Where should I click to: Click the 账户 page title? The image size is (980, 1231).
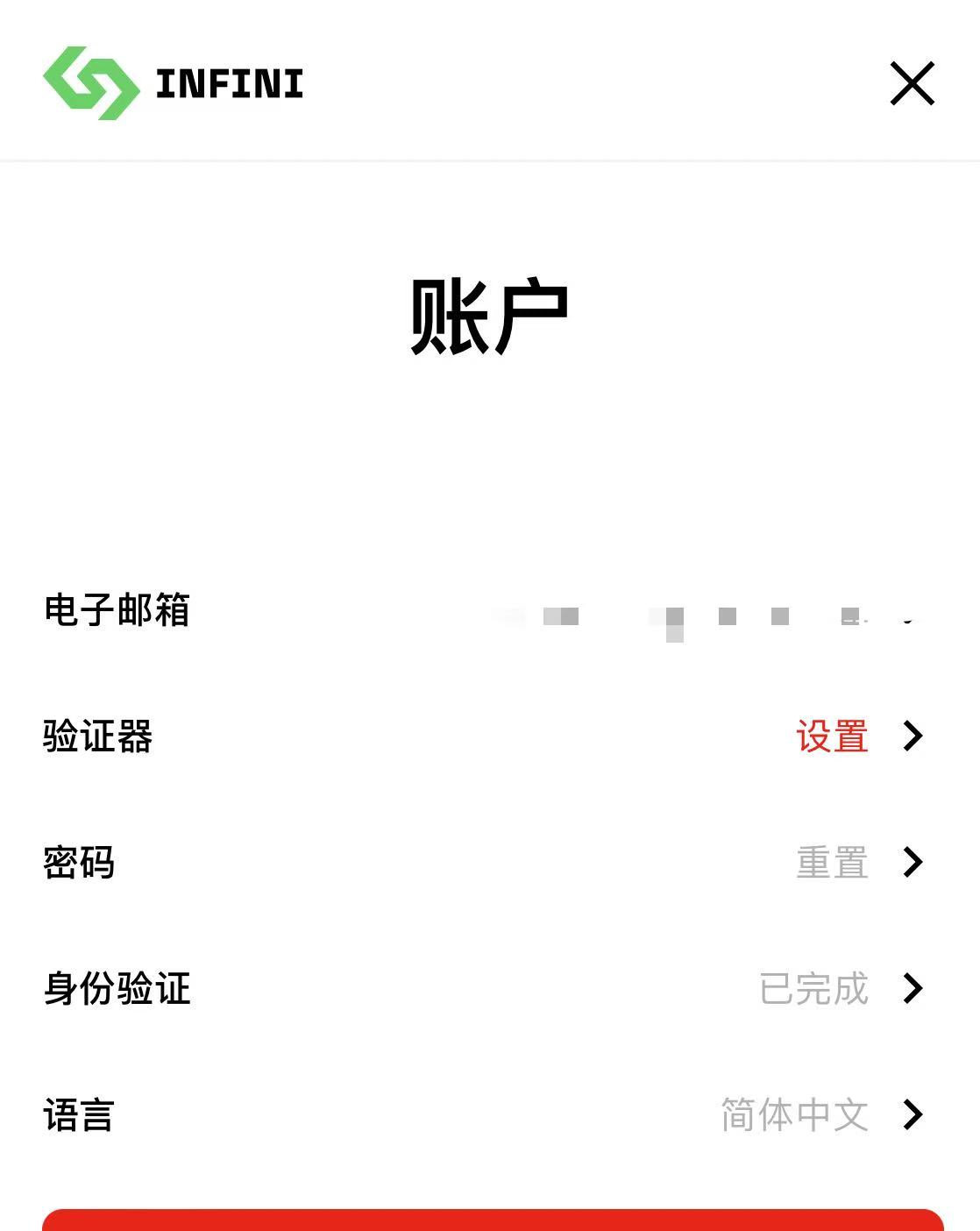(x=490, y=313)
